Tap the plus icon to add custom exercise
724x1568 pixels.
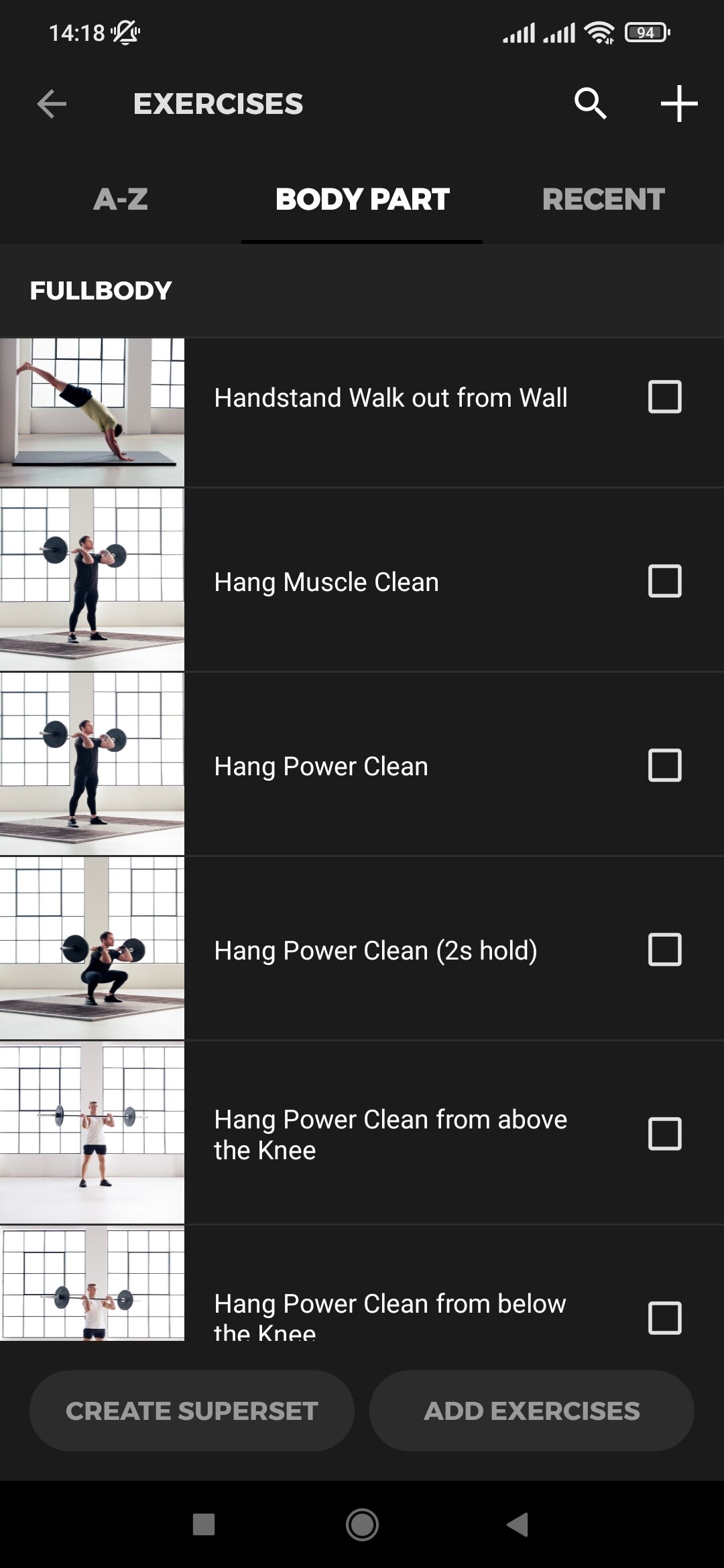679,103
